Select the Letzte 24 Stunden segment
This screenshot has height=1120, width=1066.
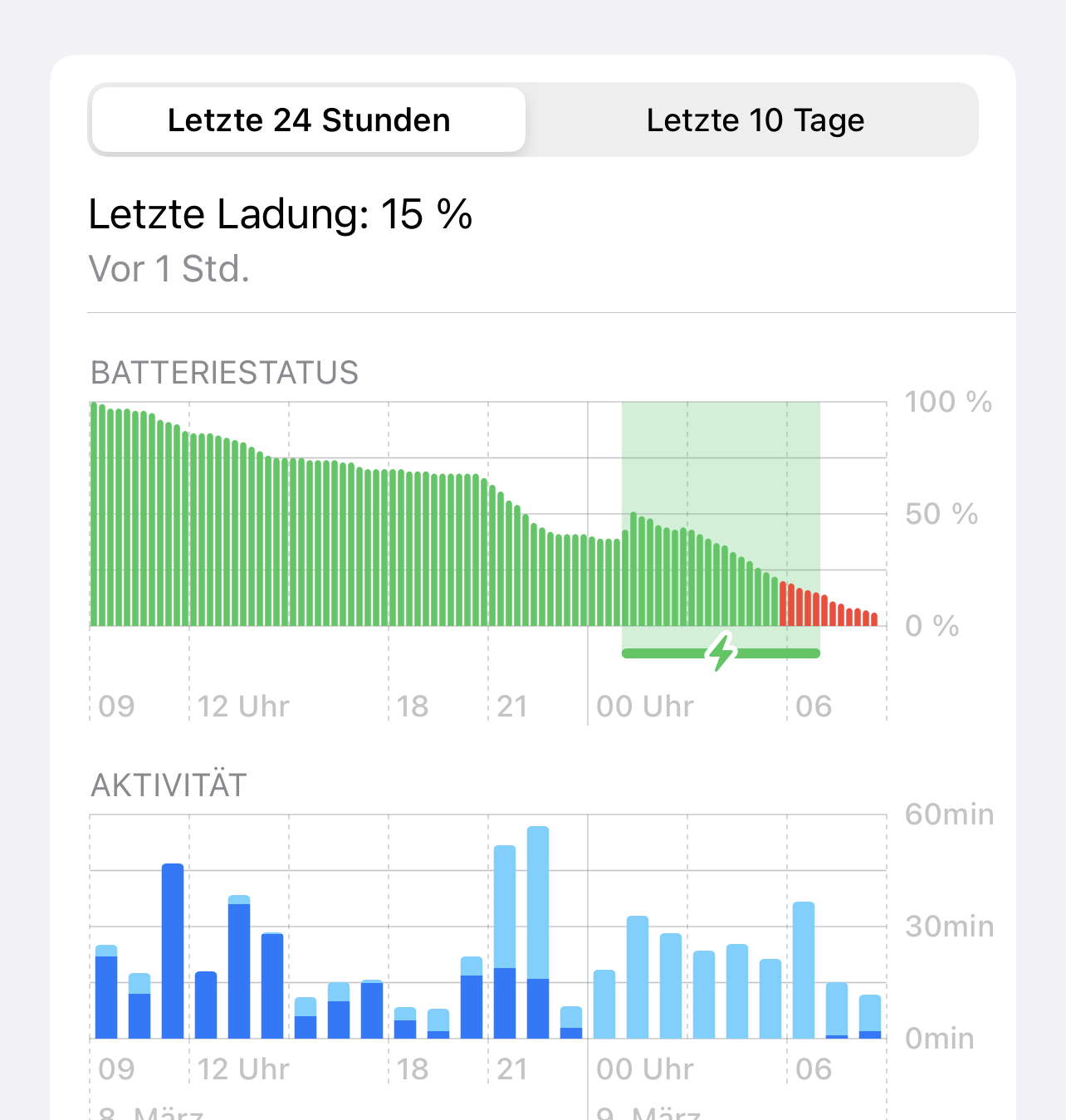pos(309,120)
